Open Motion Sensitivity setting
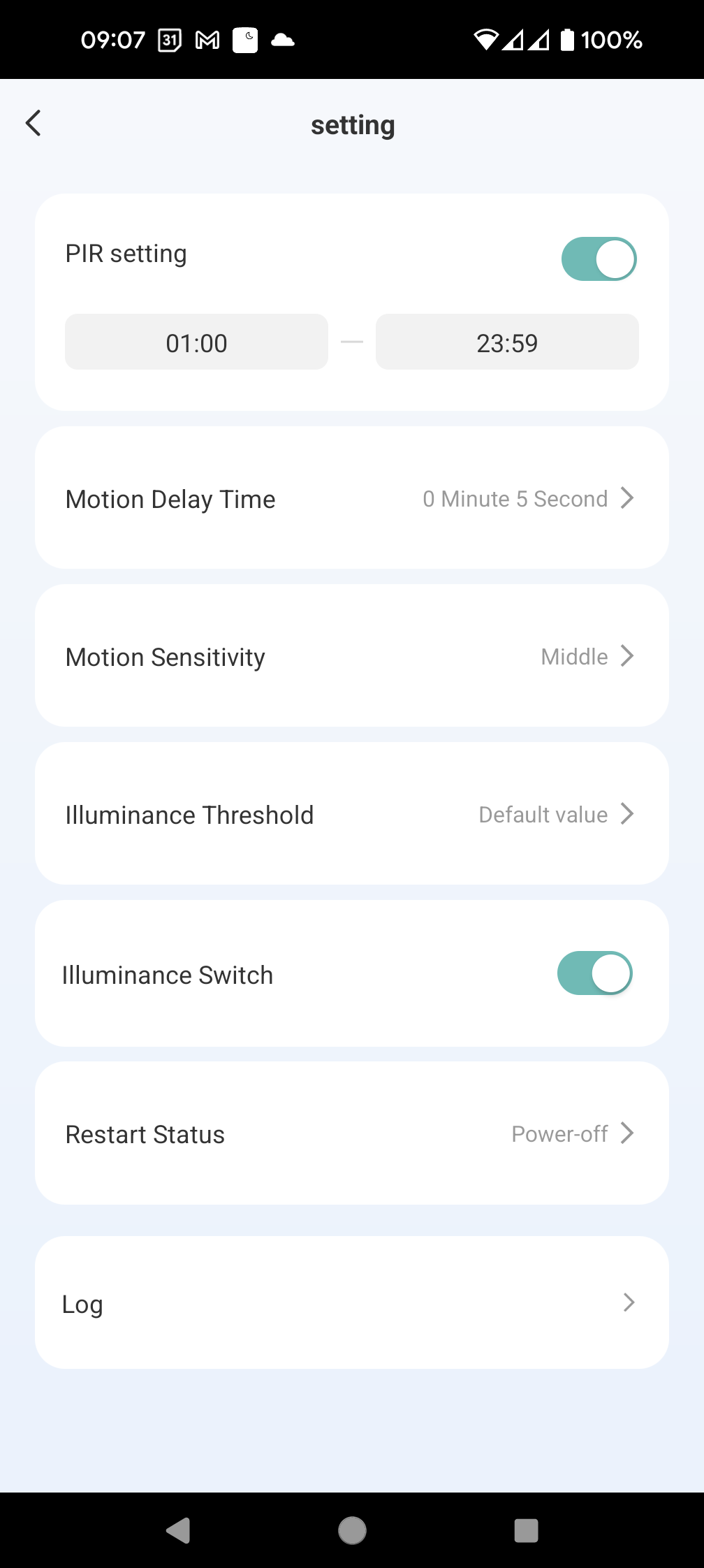704x1568 pixels. click(352, 656)
